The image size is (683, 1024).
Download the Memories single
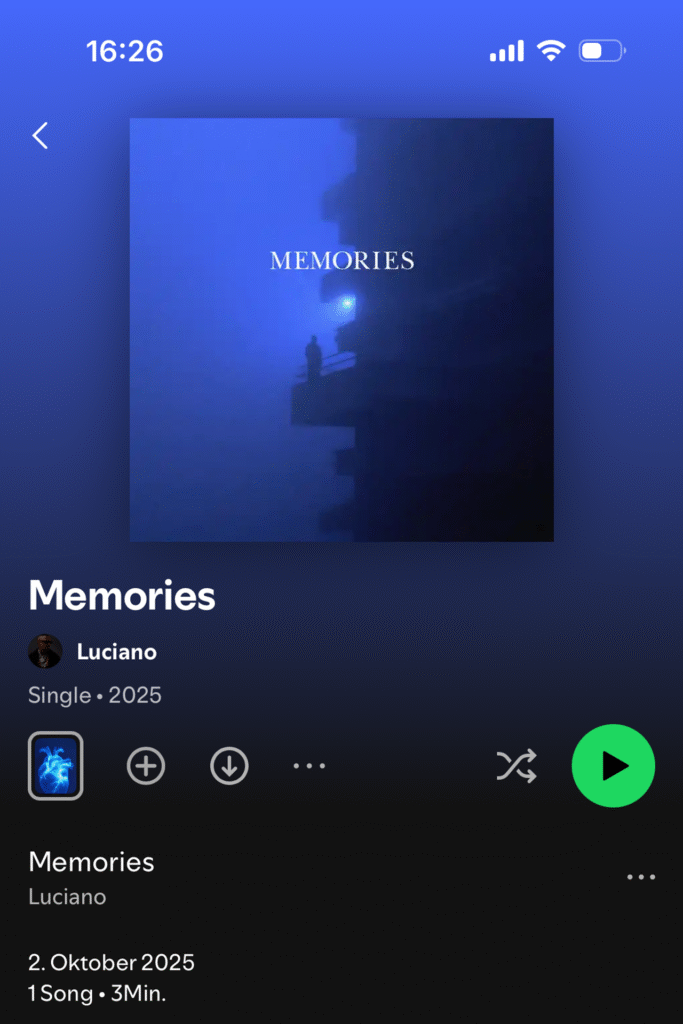click(229, 766)
